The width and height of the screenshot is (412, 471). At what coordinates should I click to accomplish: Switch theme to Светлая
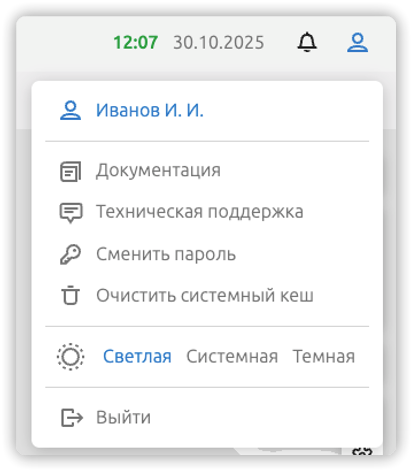(x=137, y=356)
